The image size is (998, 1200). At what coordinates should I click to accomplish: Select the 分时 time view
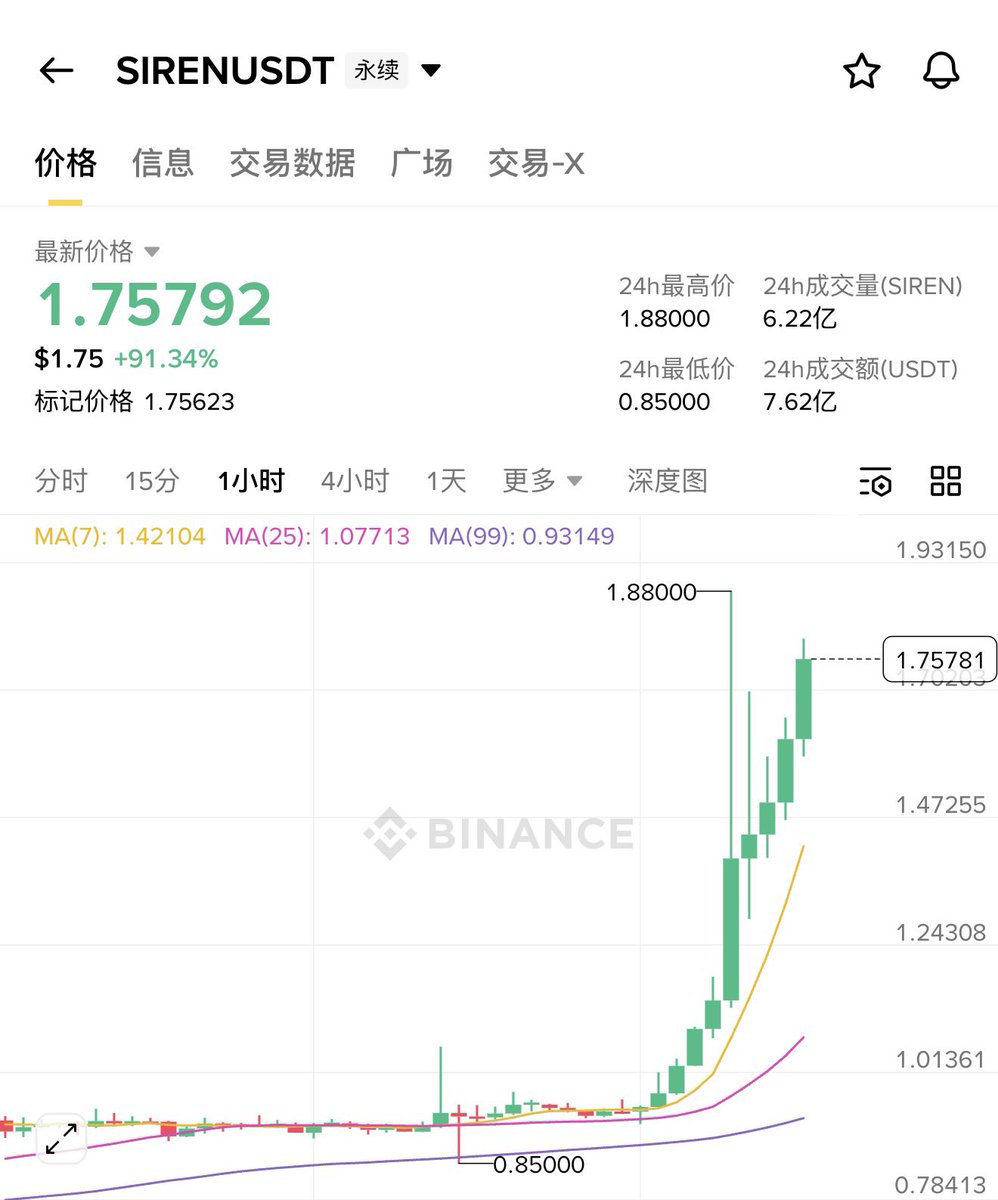click(x=62, y=481)
